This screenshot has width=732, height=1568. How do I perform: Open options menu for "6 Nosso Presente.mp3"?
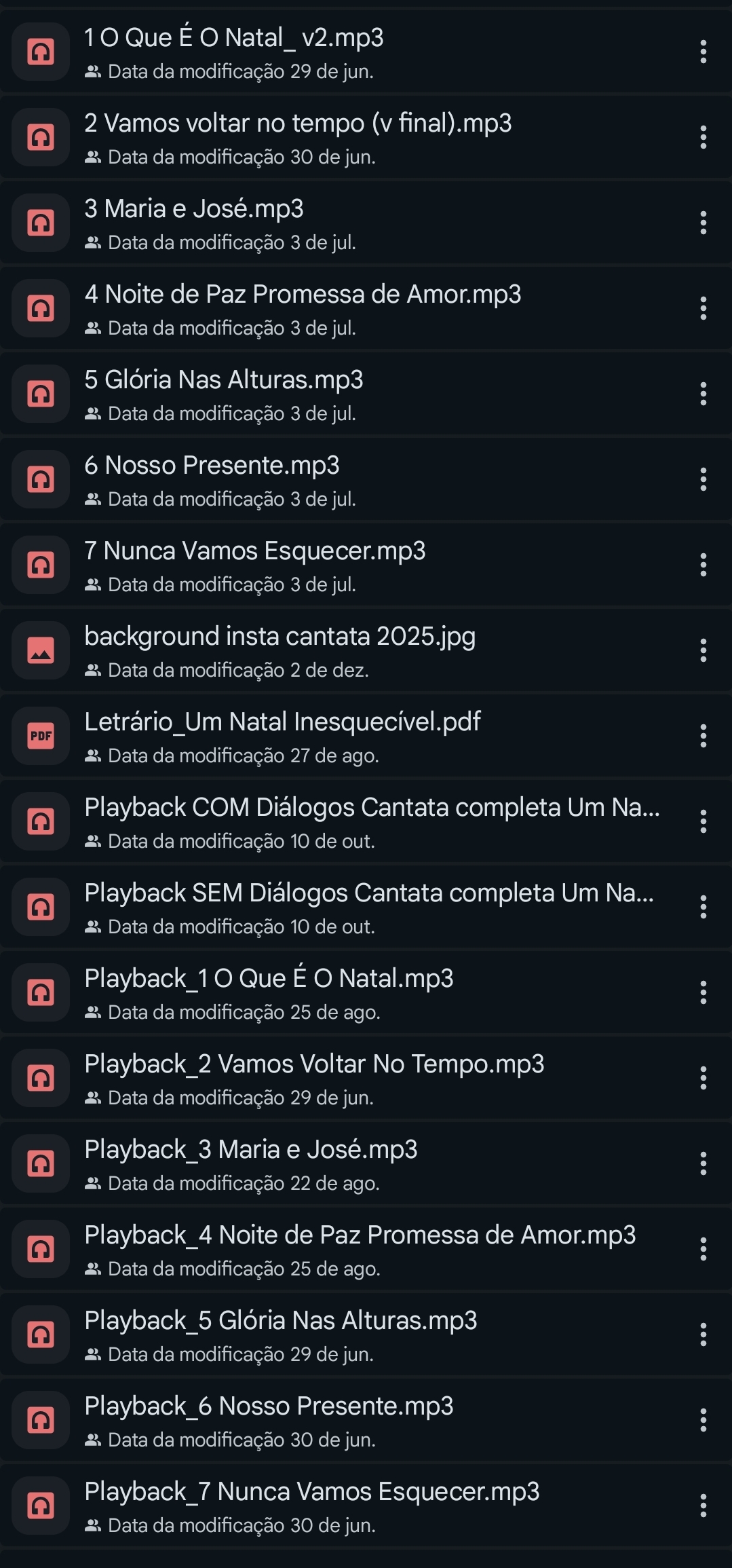click(x=703, y=479)
